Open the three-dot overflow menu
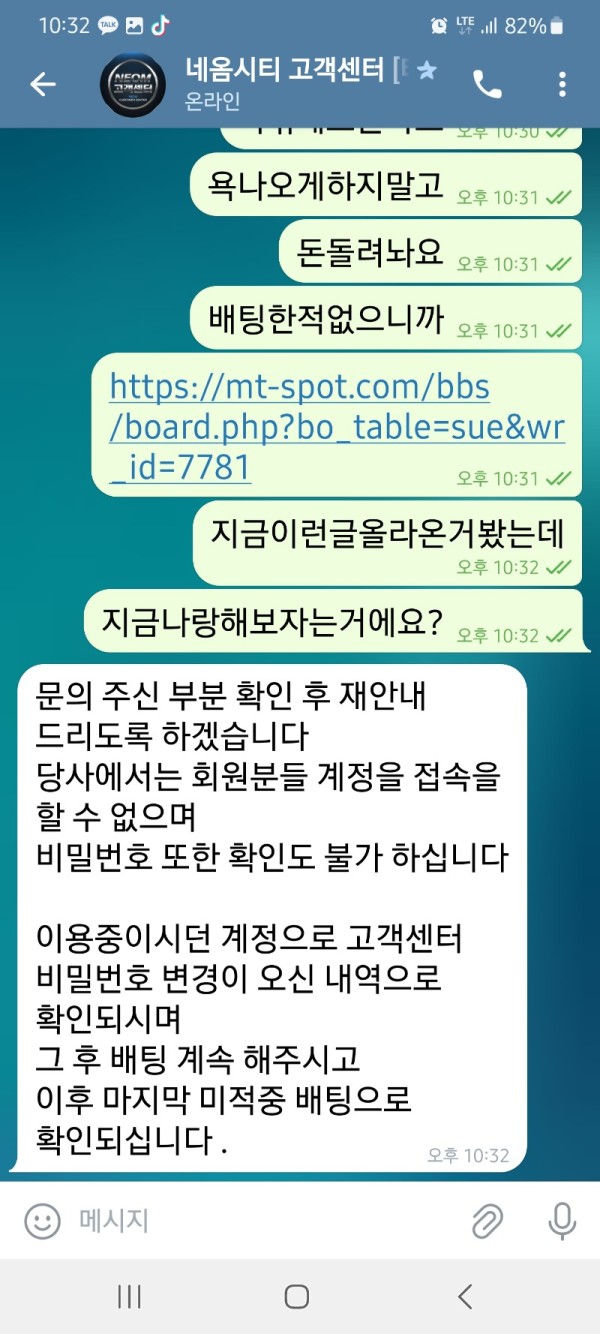The height and width of the screenshot is (1334, 600). coord(563,85)
